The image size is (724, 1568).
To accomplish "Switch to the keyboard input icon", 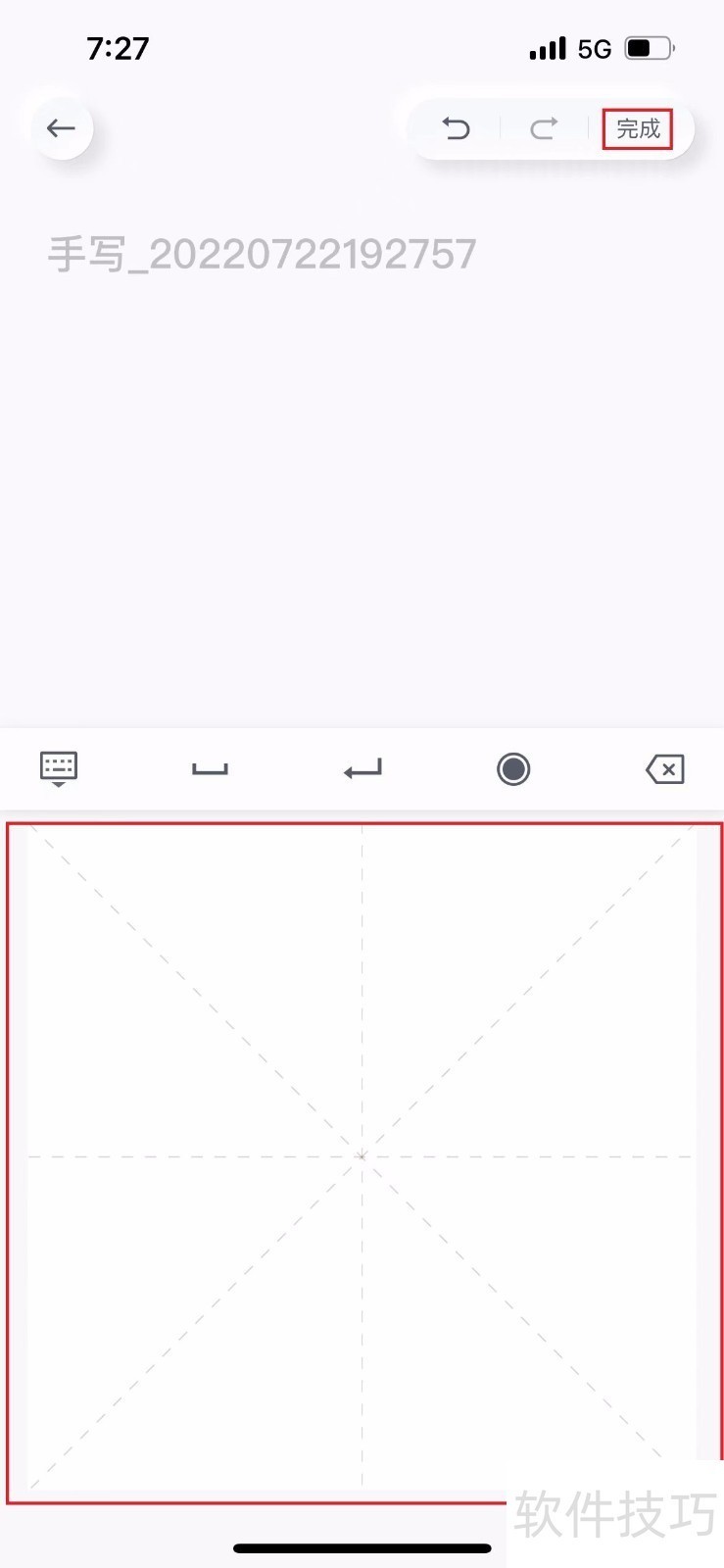I will tap(59, 768).
